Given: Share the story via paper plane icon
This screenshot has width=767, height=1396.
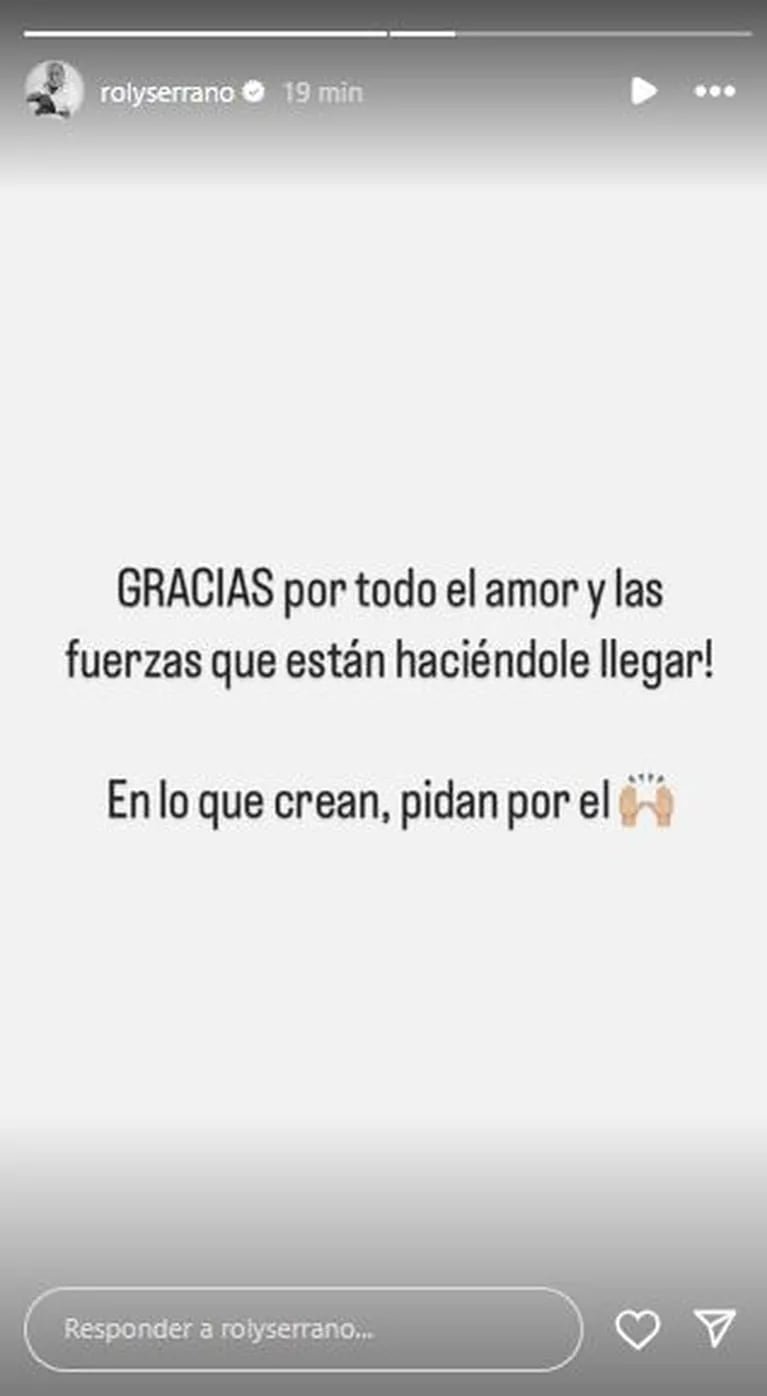Looking at the screenshot, I should pos(714,1327).
